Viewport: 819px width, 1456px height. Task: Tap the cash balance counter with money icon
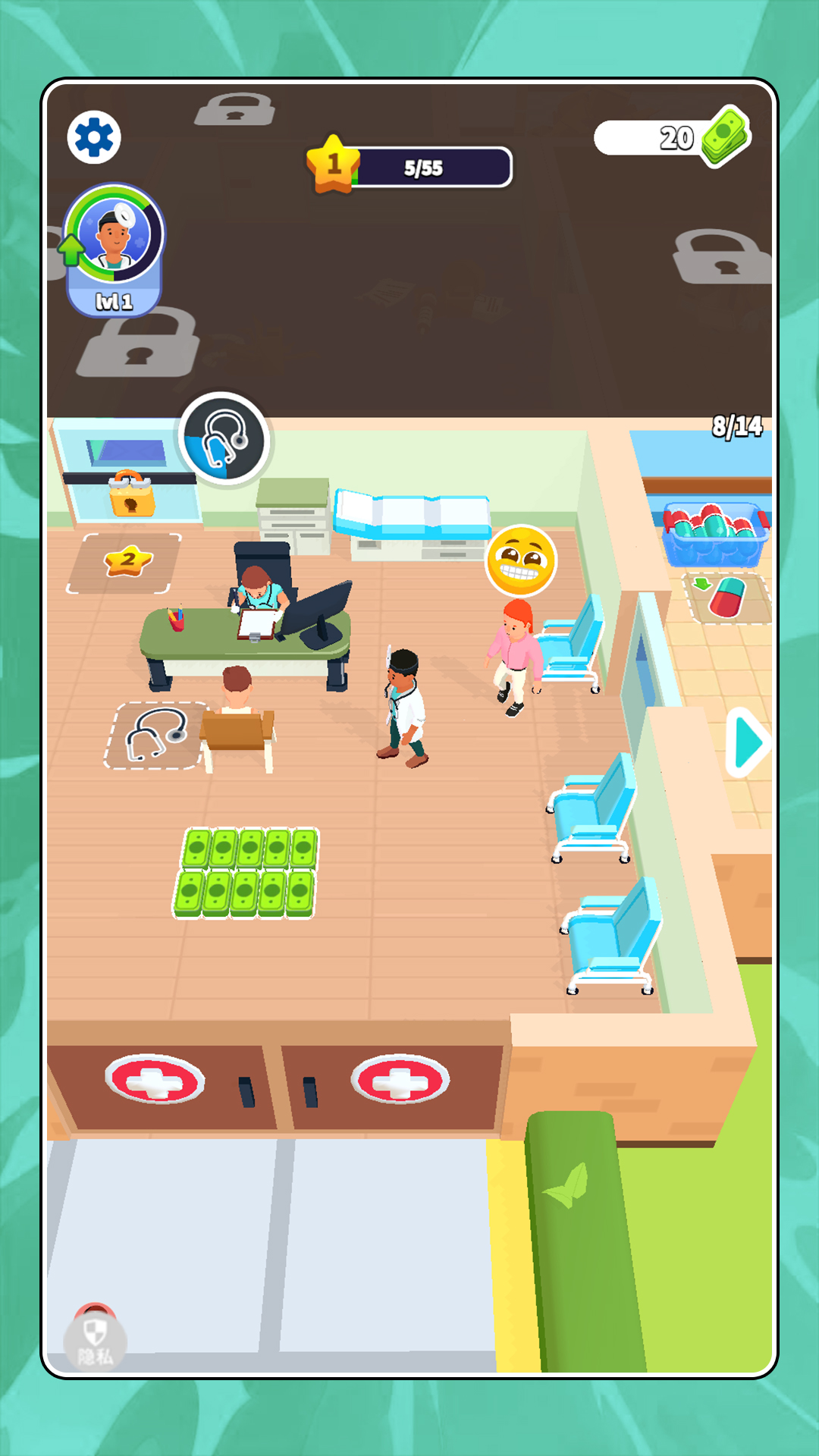[671, 138]
